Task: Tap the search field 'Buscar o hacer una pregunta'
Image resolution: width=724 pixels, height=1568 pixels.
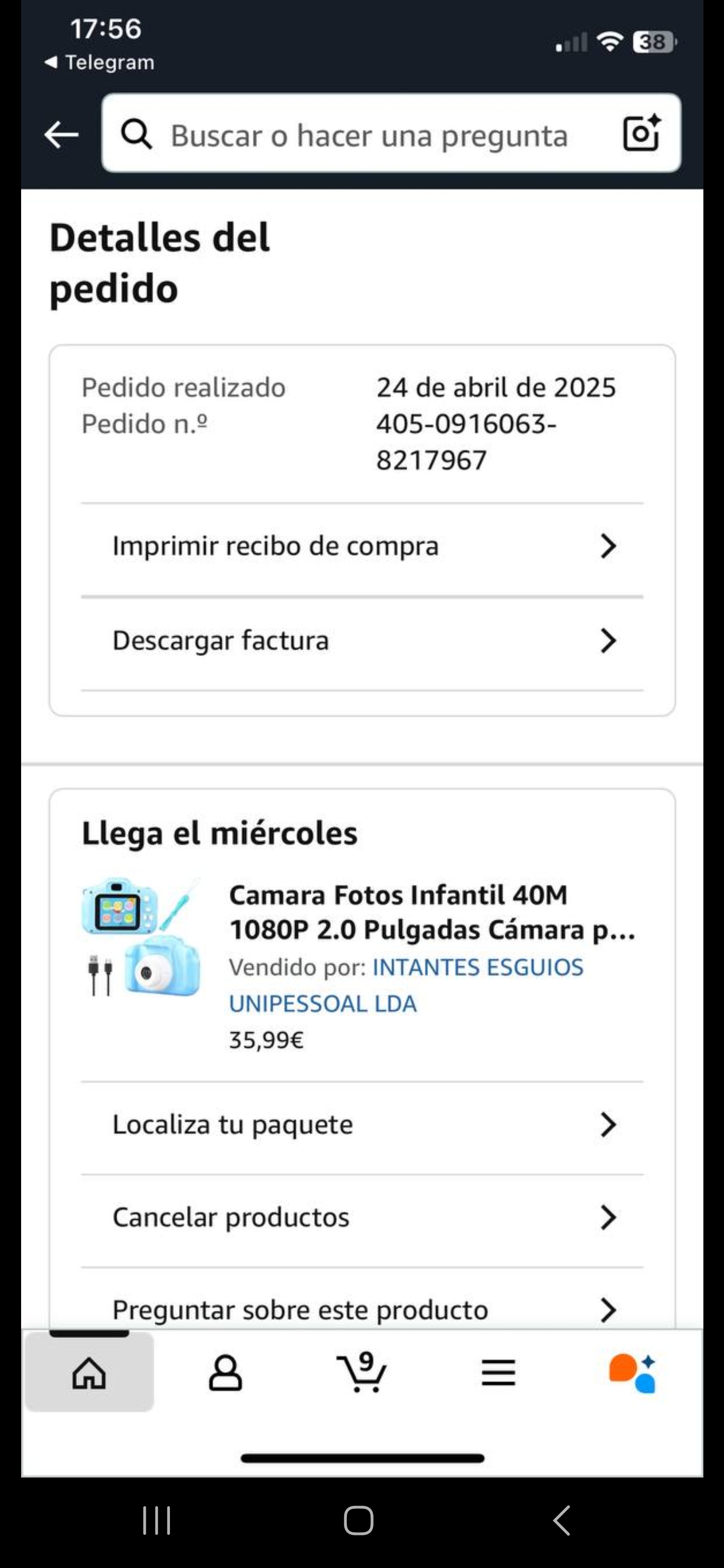Action: pyautogui.click(x=369, y=135)
